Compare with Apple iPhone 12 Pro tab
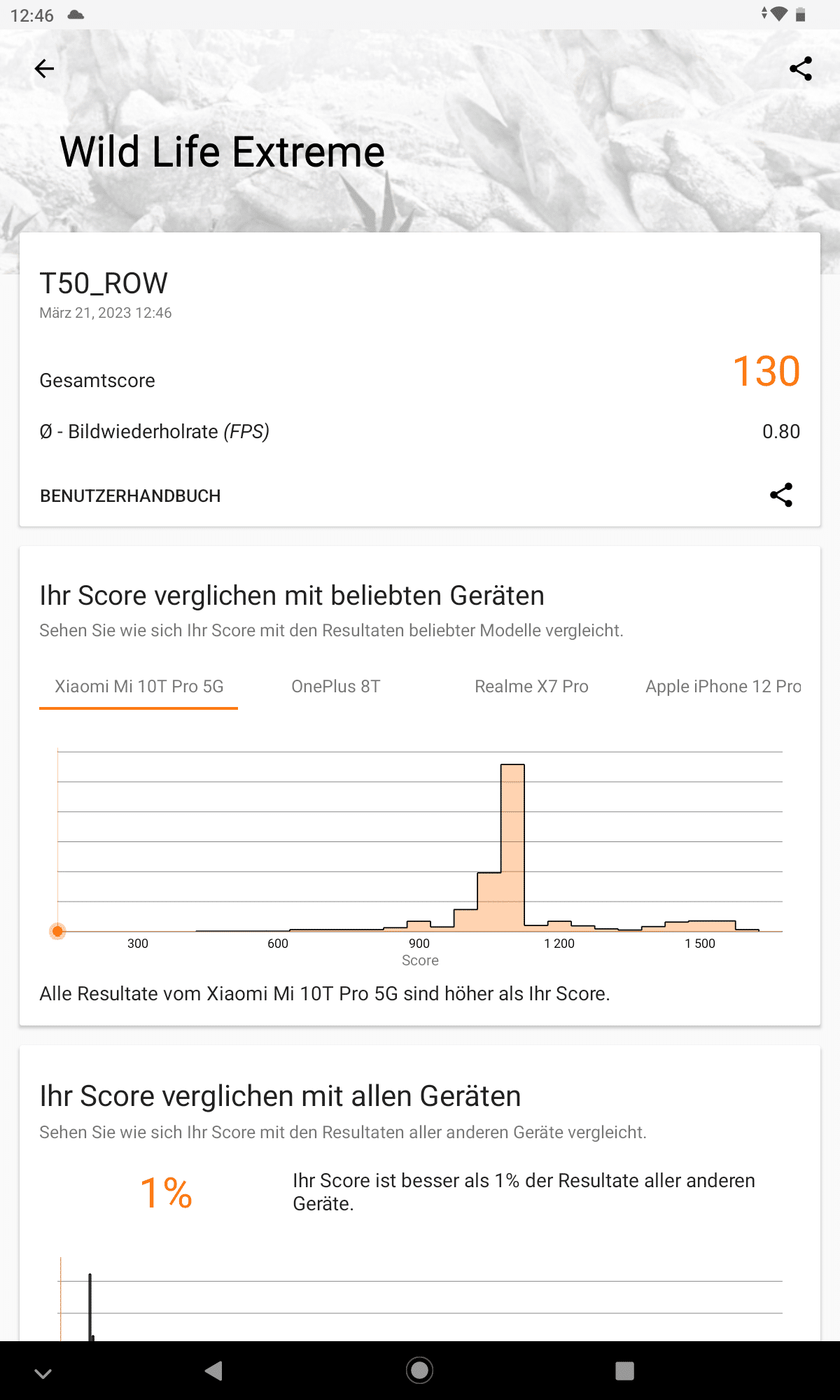Image resolution: width=840 pixels, height=1400 pixels. (723, 686)
